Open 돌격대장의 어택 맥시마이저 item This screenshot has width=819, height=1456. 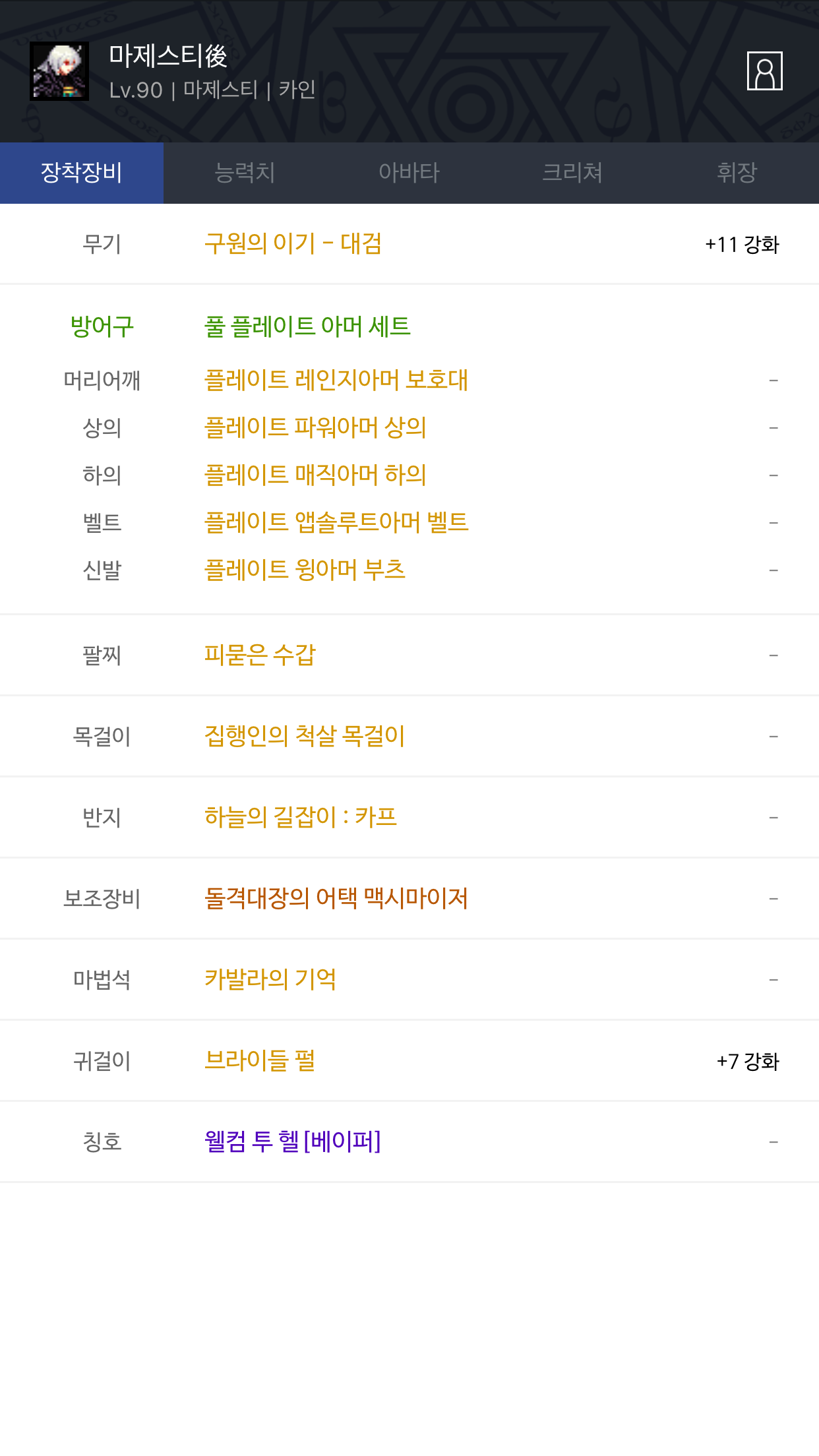pos(336,898)
